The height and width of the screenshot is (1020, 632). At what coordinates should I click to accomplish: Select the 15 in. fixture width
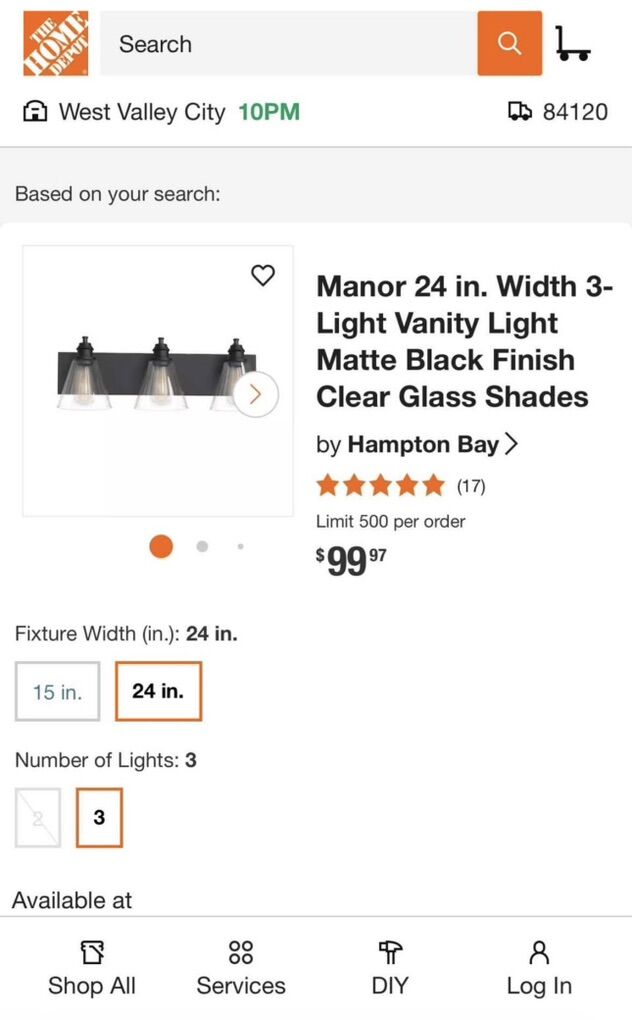point(58,691)
